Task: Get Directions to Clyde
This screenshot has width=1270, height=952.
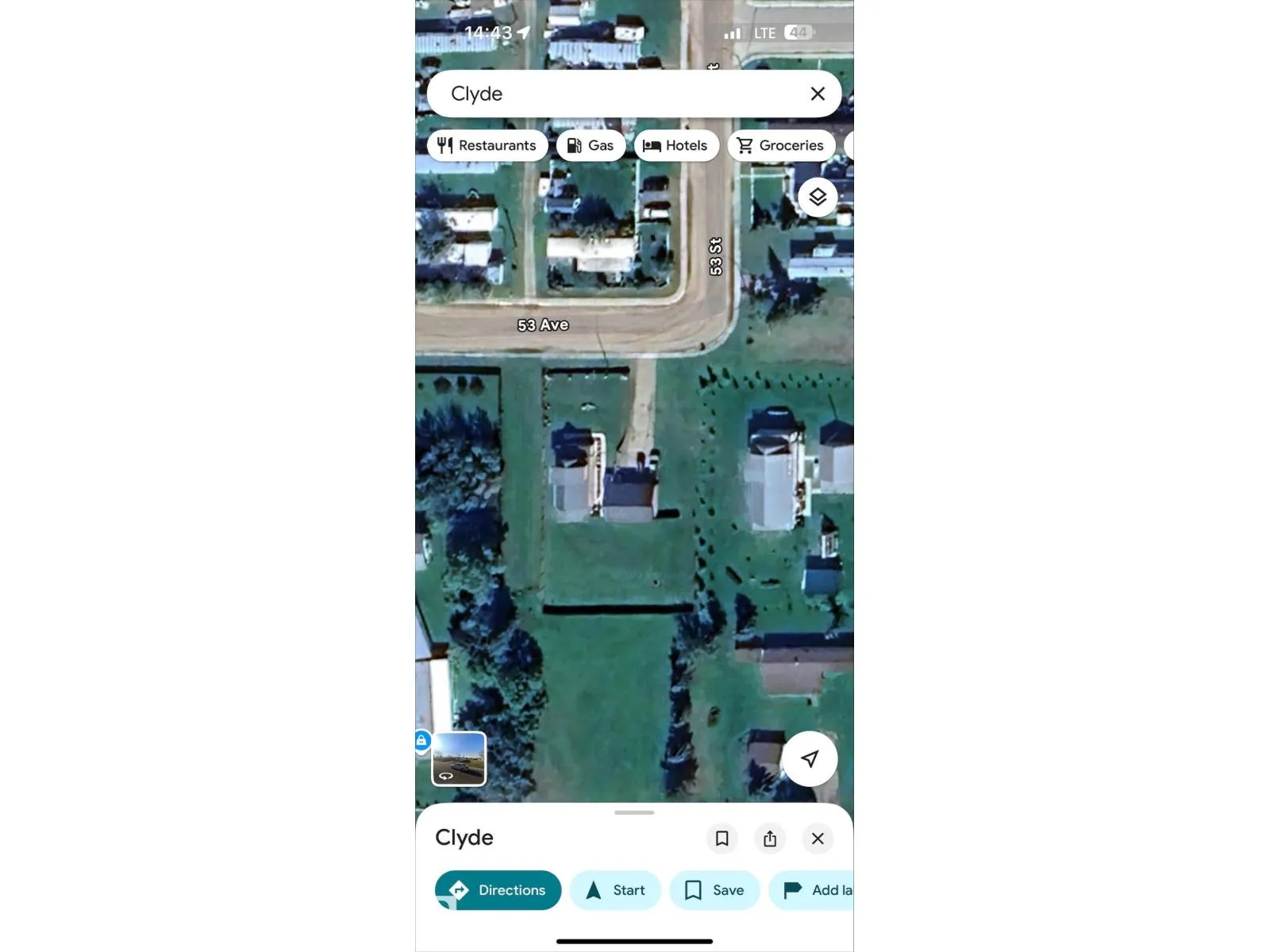Action: pyautogui.click(x=498, y=890)
